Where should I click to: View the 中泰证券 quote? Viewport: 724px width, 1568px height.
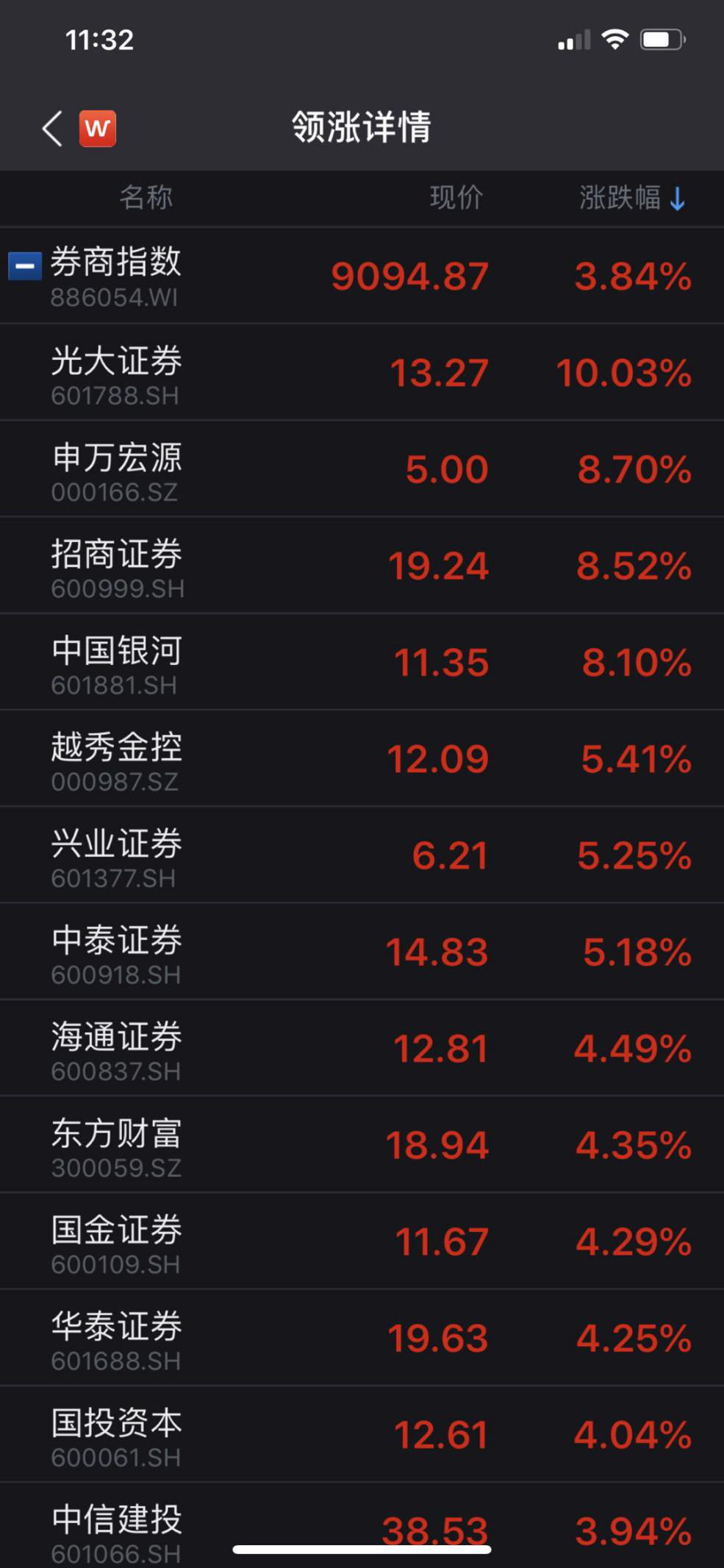(x=362, y=951)
